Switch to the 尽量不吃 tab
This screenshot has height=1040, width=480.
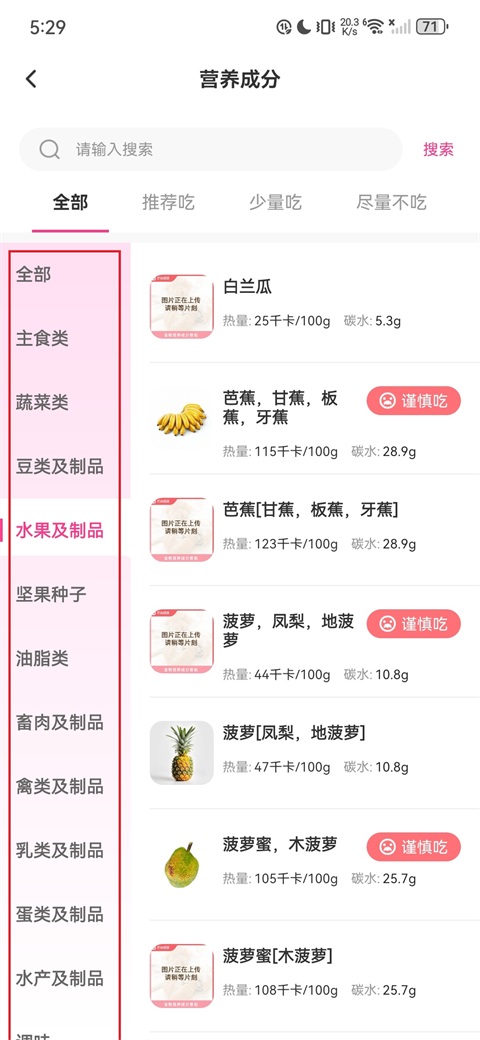[x=391, y=202]
